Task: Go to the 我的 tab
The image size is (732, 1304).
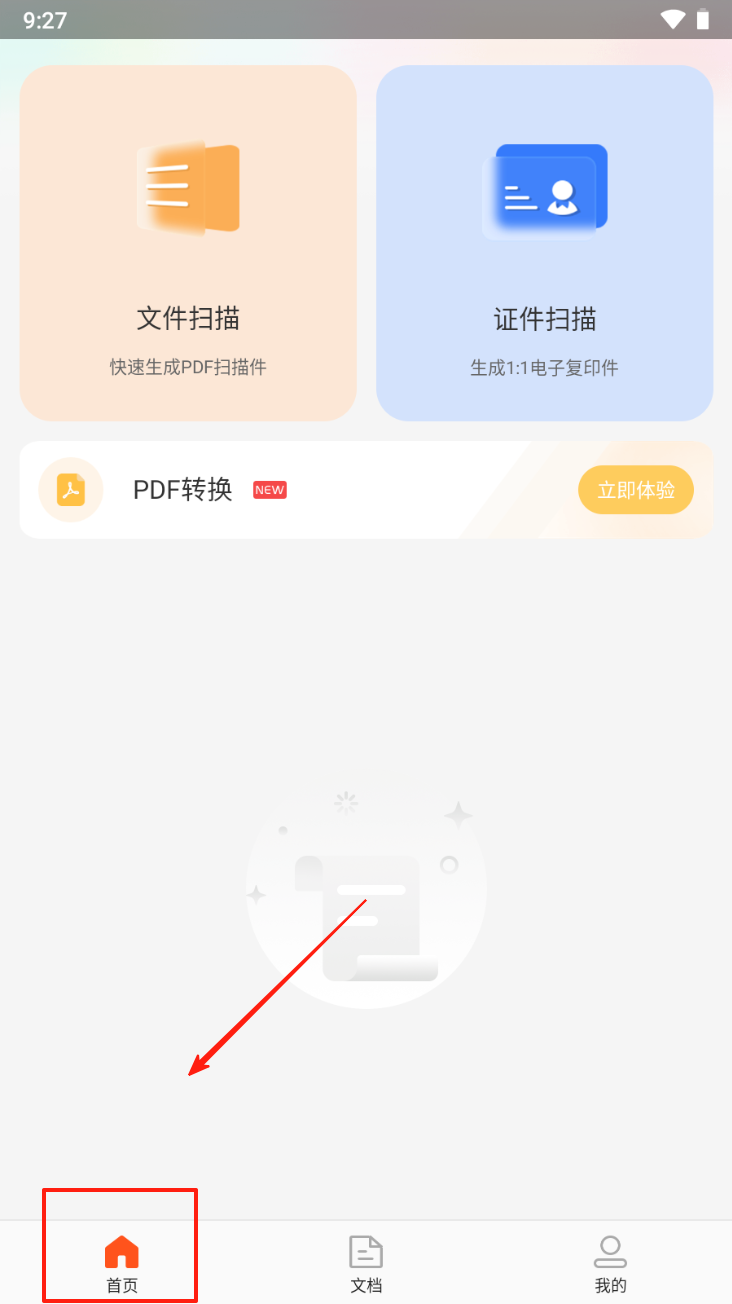Action: pyautogui.click(x=610, y=1263)
